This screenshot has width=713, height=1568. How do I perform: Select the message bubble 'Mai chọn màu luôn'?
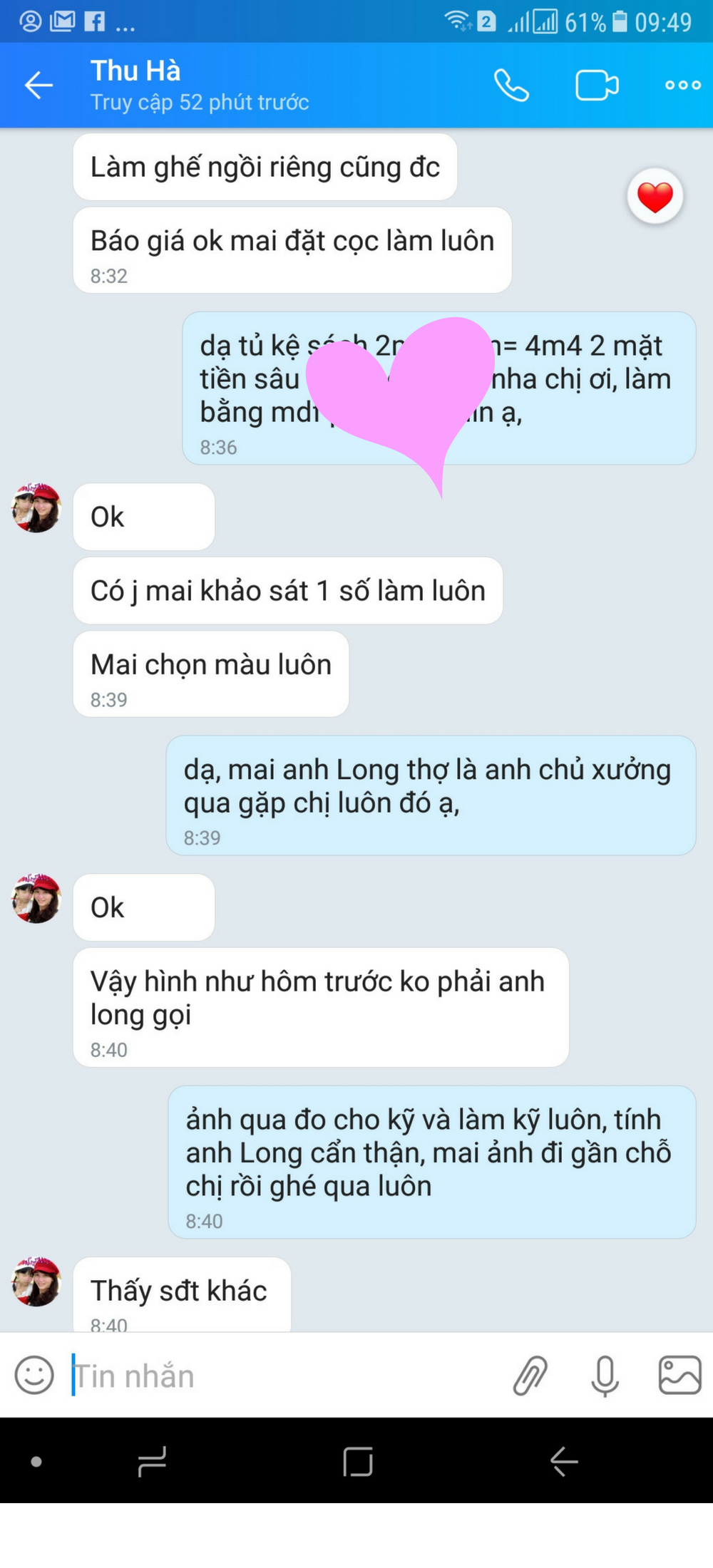tap(211, 664)
